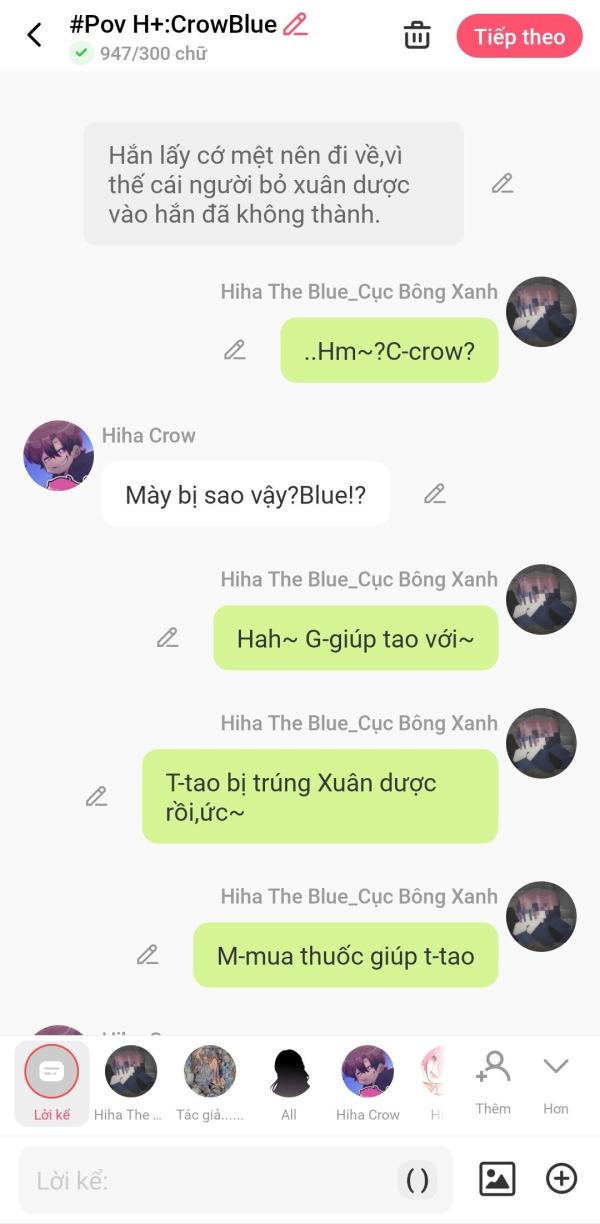Edit the narration about xuân dược
The height and width of the screenshot is (1224, 600).
502,184
